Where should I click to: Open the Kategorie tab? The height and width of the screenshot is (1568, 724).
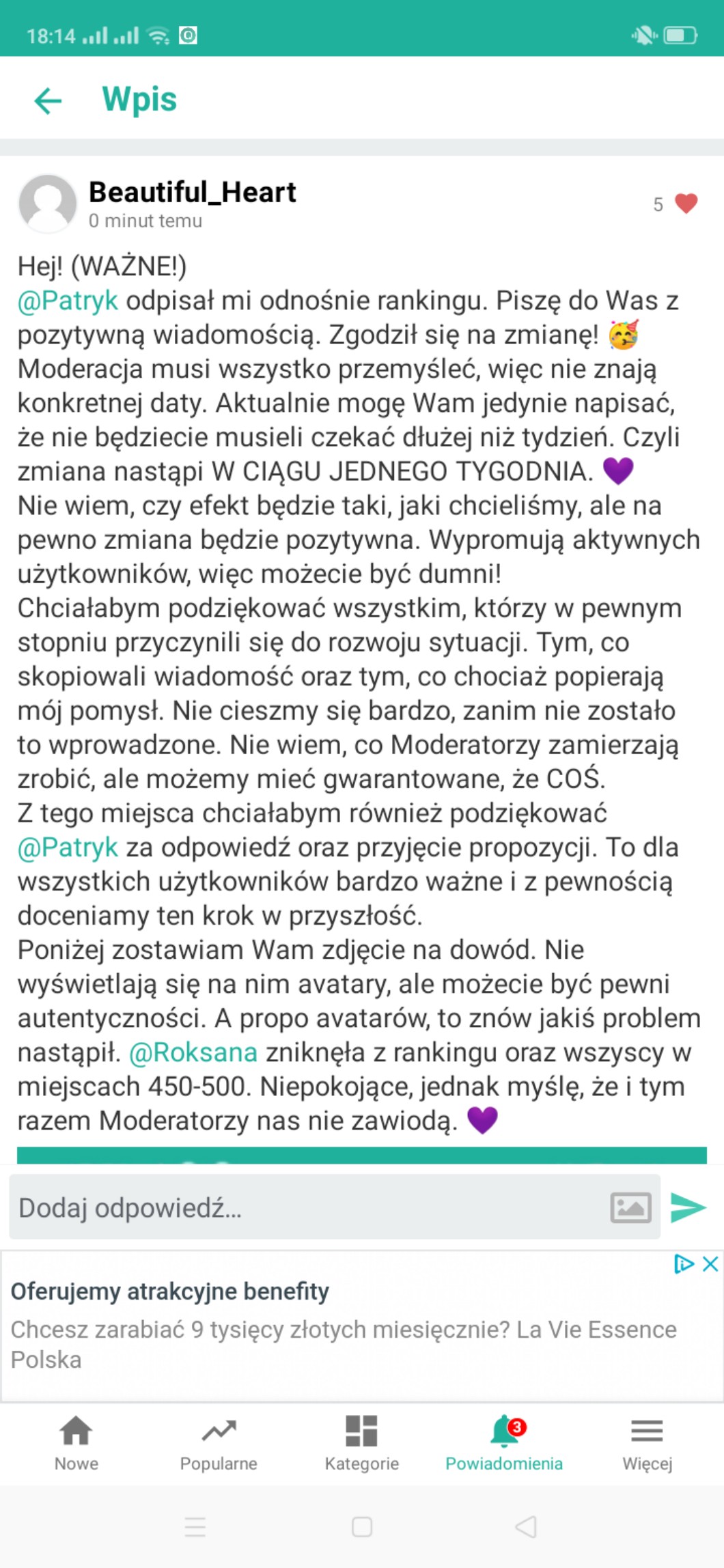[x=361, y=1442]
